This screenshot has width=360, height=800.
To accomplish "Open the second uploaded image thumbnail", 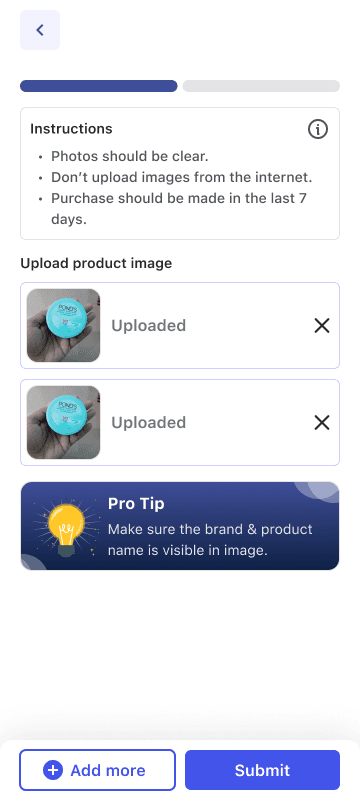I will 63,422.
